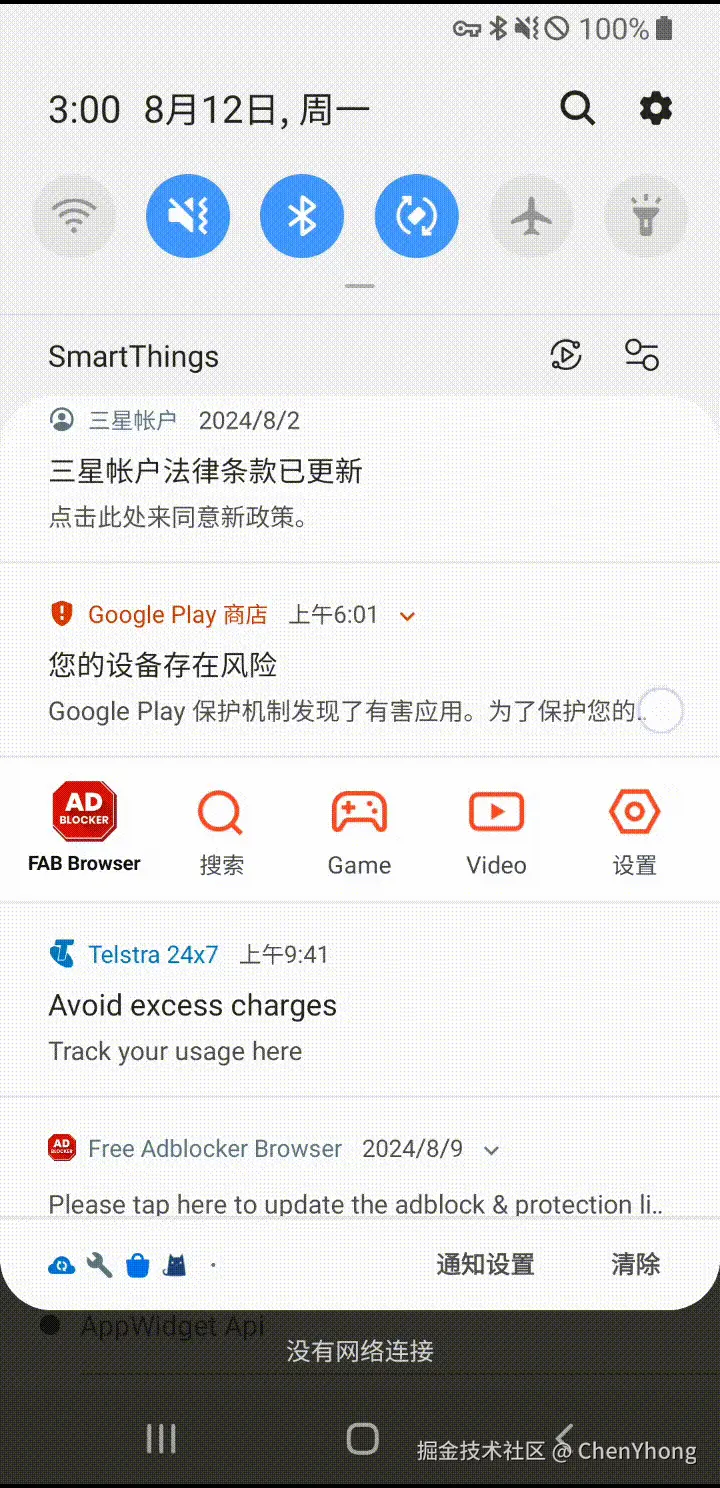Turn on the flashlight

[x=646, y=216]
